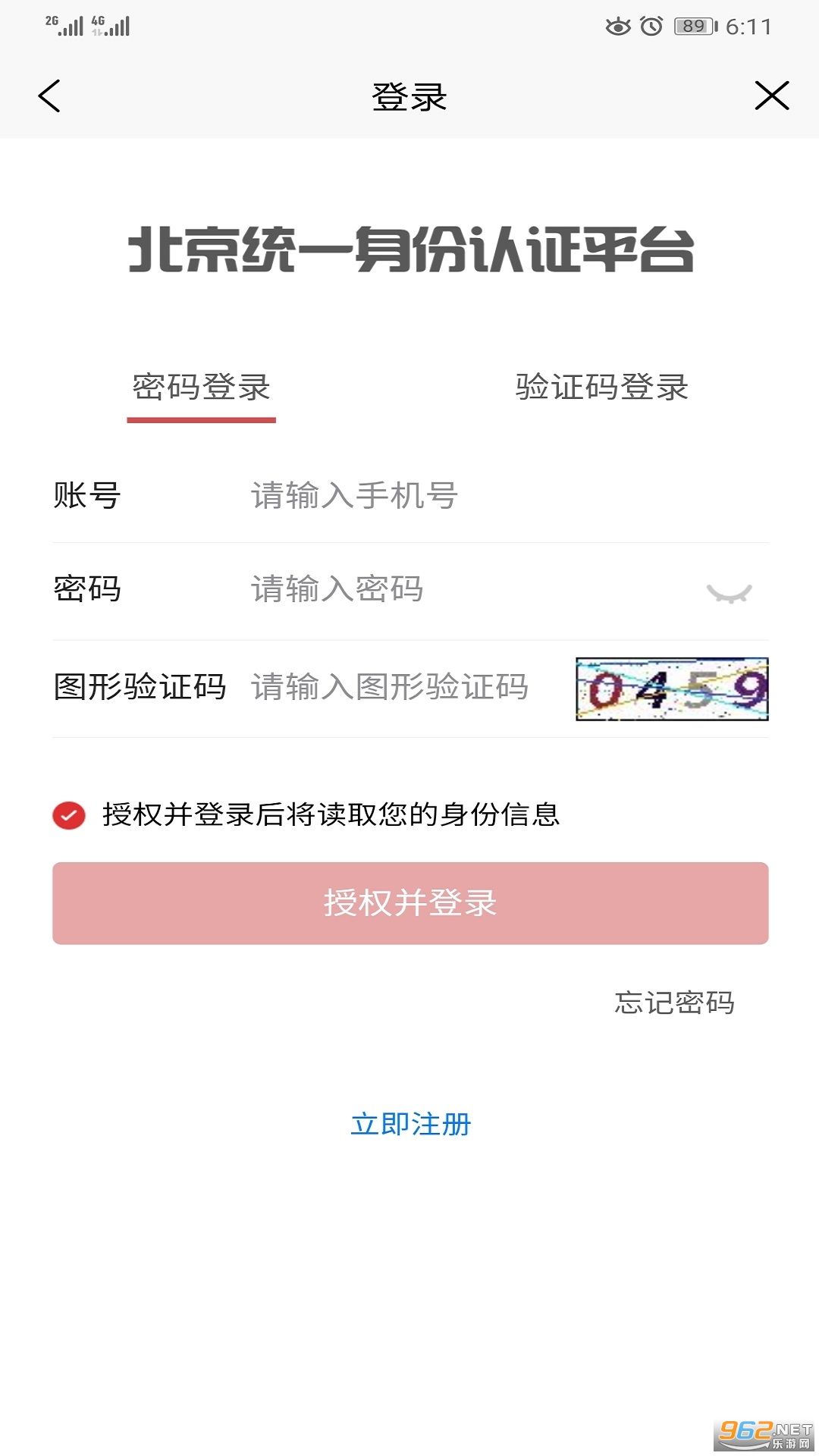Image resolution: width=819 pixels, height=1456 pixels.
Task: Open 立即注册 to register
Action: click(x=410, y=1124)
